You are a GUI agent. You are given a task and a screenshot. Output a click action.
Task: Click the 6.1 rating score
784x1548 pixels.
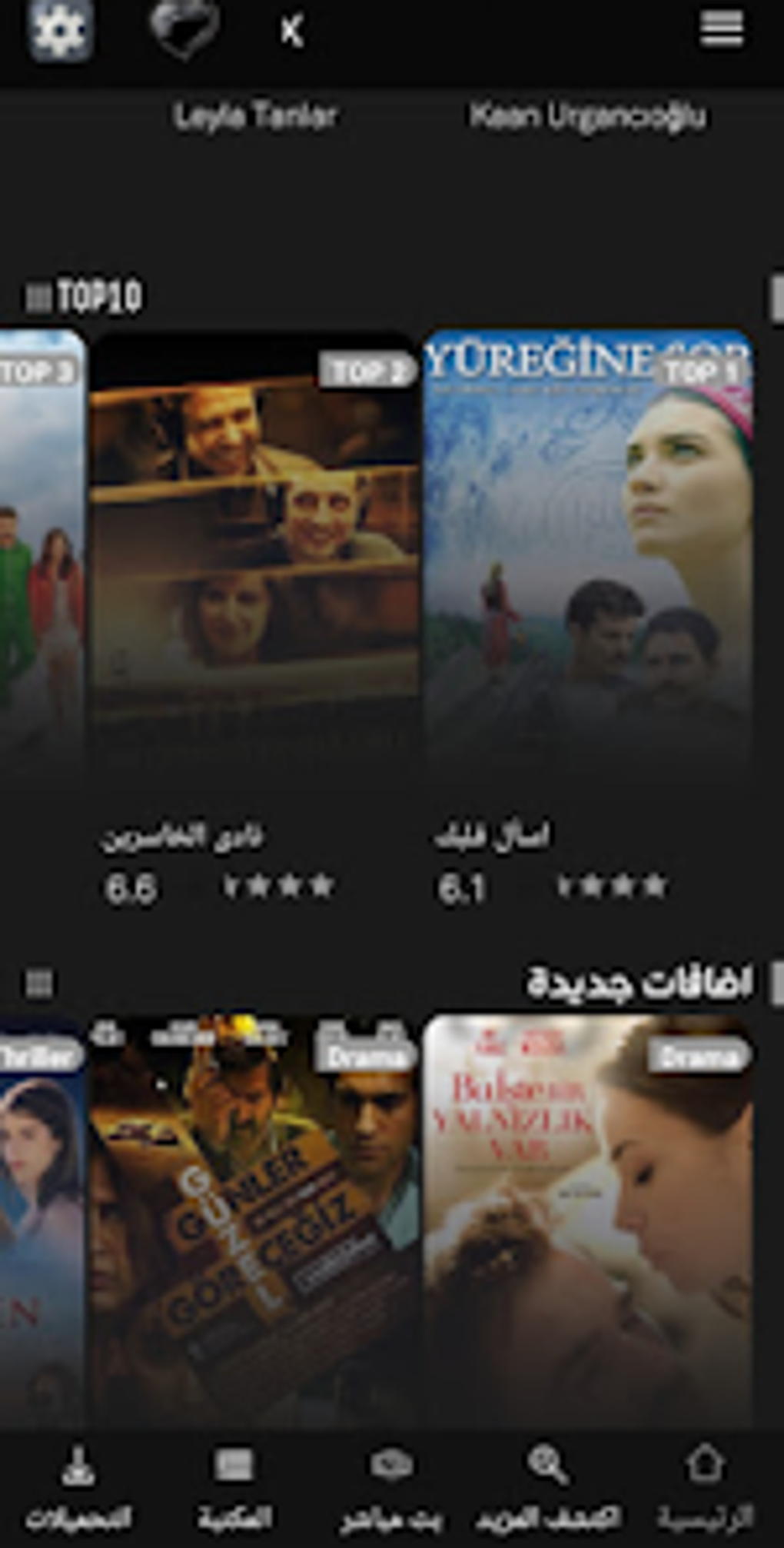462,887
